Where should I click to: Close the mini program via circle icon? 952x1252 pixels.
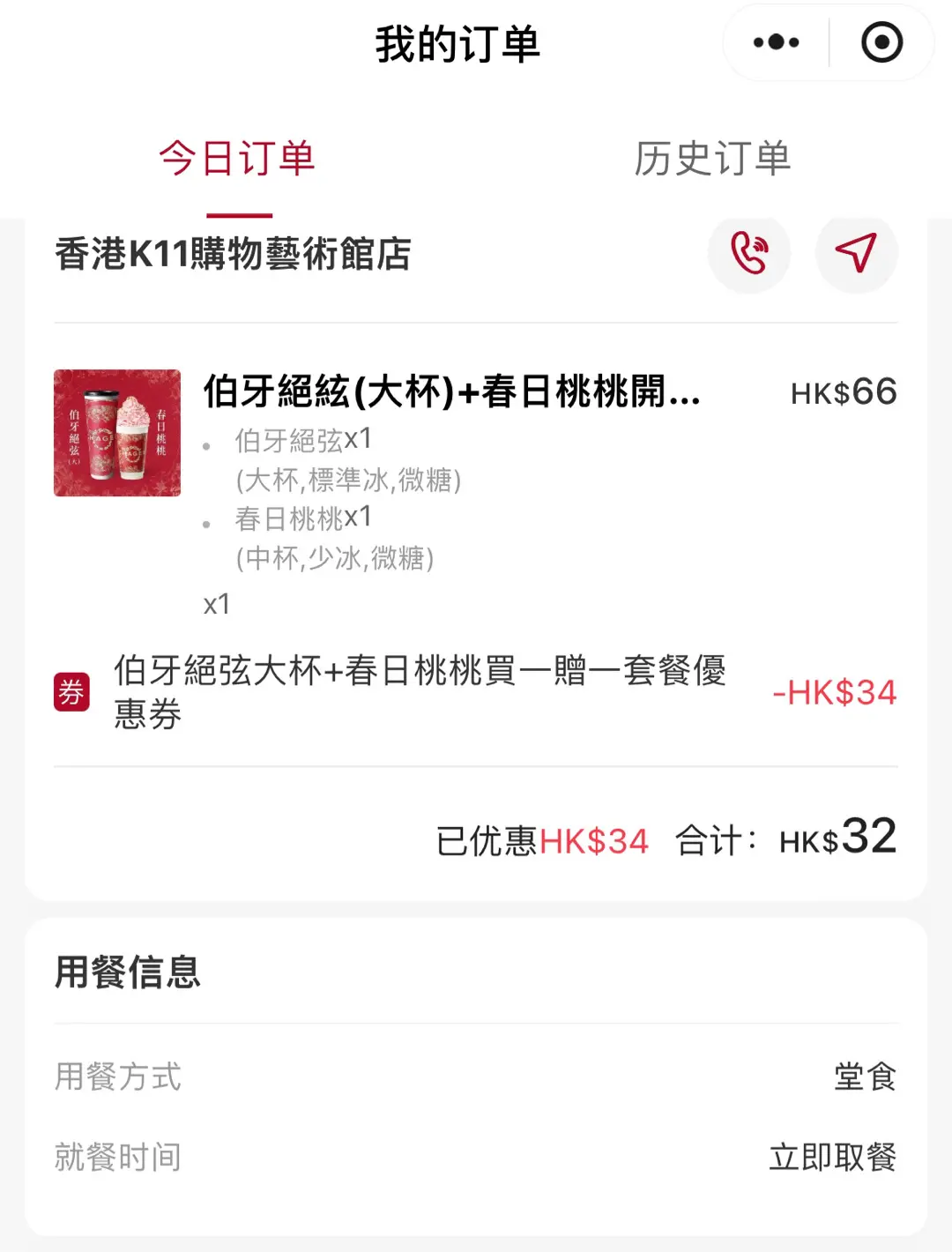[881, 42]
